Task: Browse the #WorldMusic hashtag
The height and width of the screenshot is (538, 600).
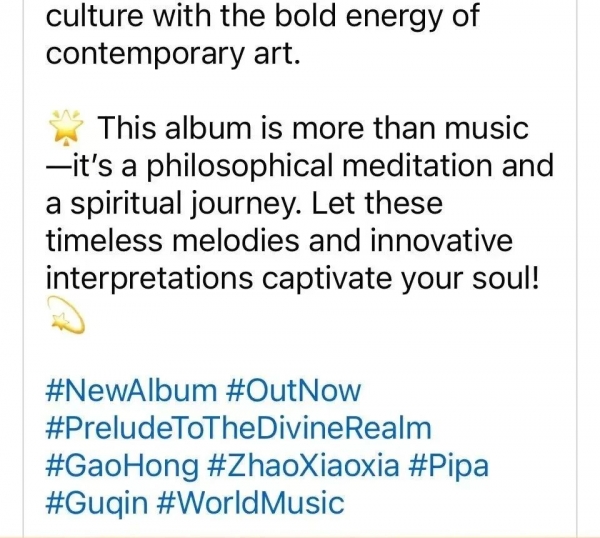Action: click(x=252, y=502)
